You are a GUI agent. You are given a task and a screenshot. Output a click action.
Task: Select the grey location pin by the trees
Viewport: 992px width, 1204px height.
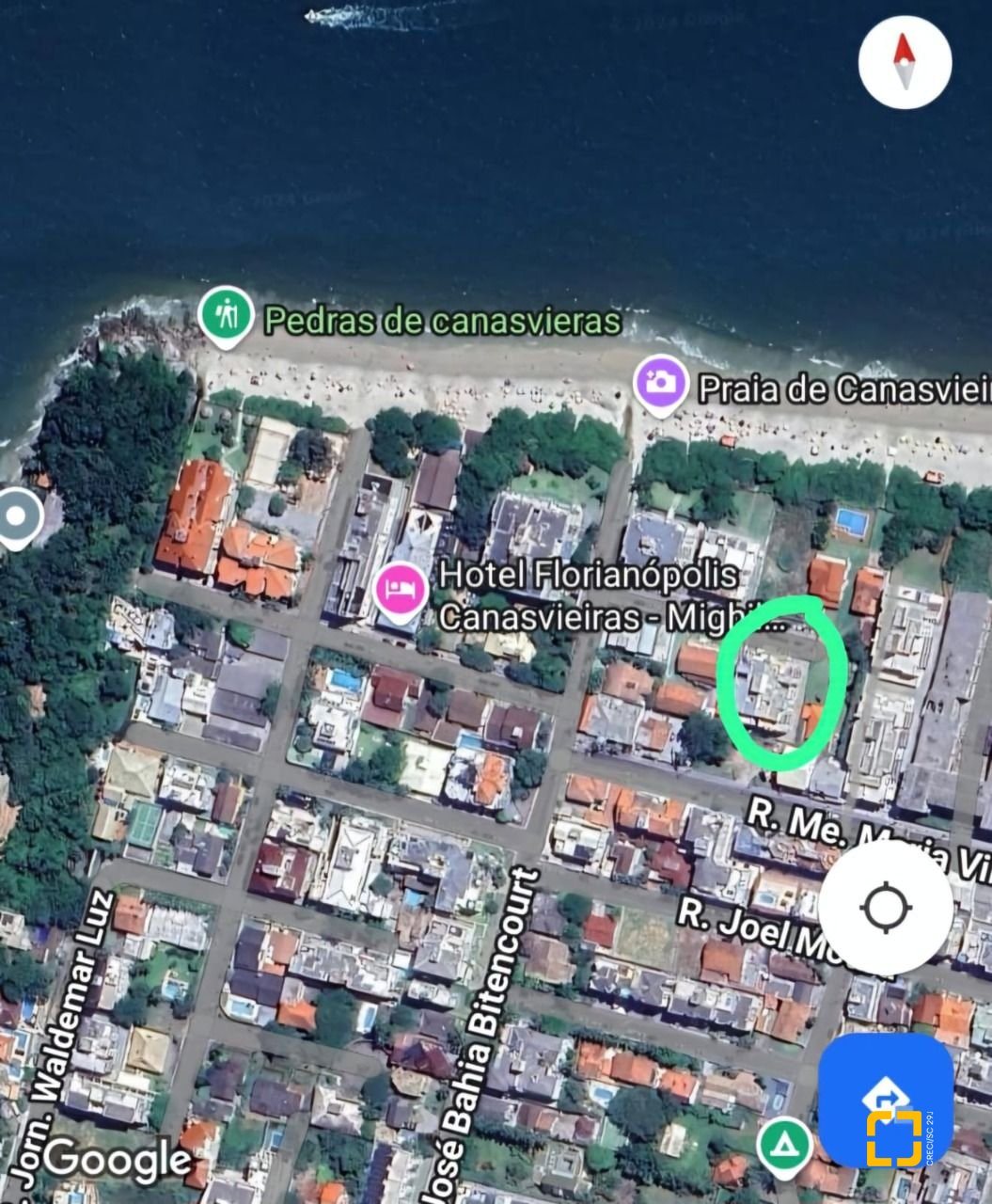point(17,517)
